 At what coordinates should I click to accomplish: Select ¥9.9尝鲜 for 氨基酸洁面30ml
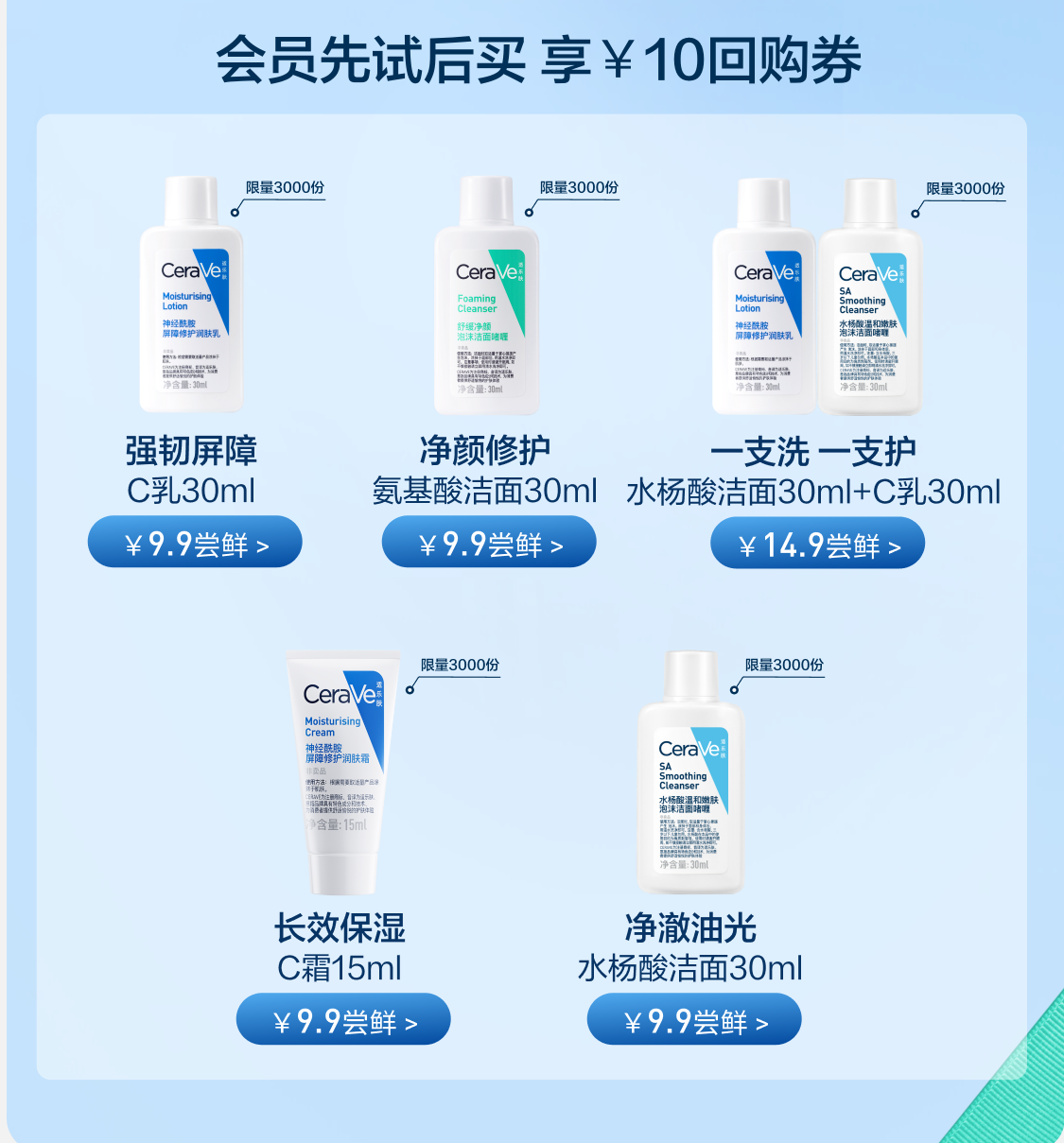(x=489, y=543)
